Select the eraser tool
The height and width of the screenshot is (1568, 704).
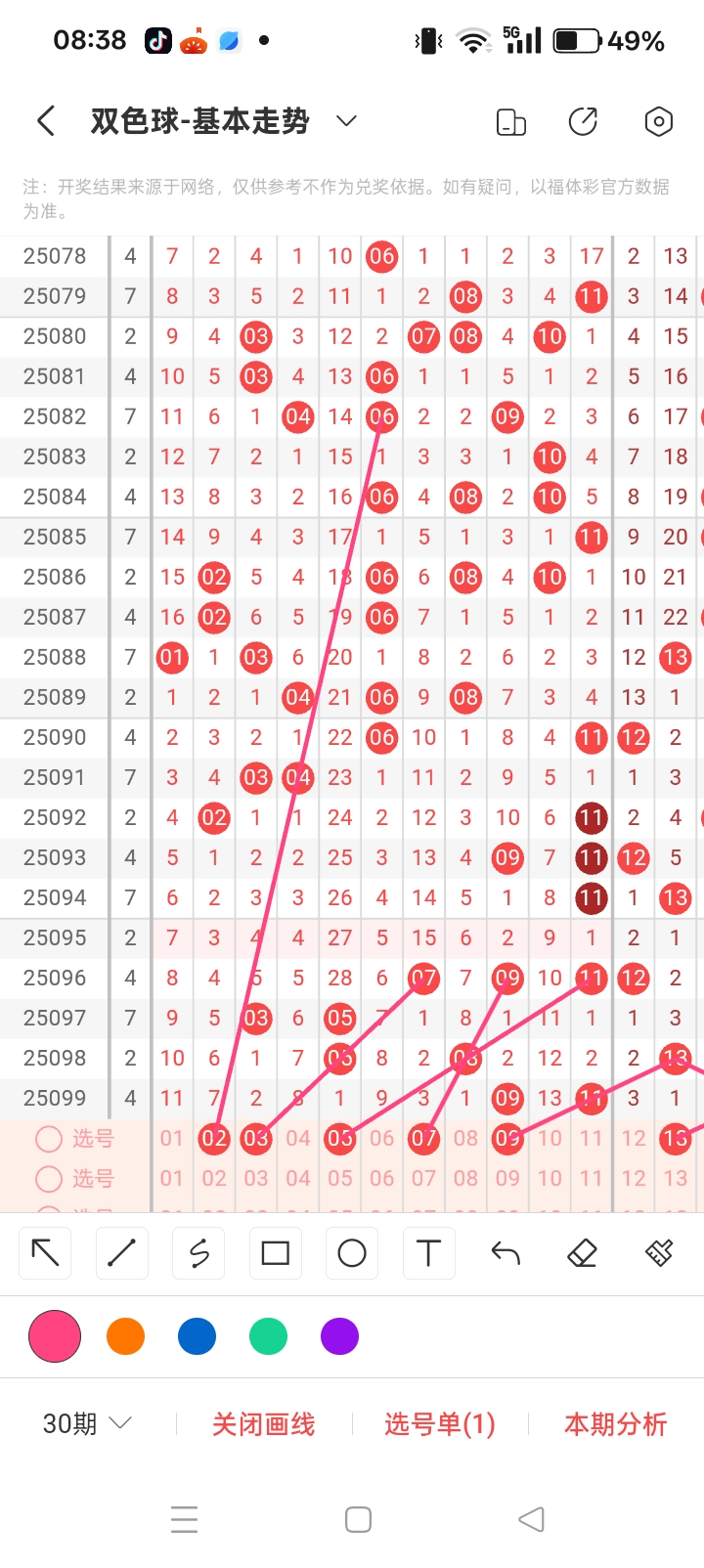(x=582, y=1252)
